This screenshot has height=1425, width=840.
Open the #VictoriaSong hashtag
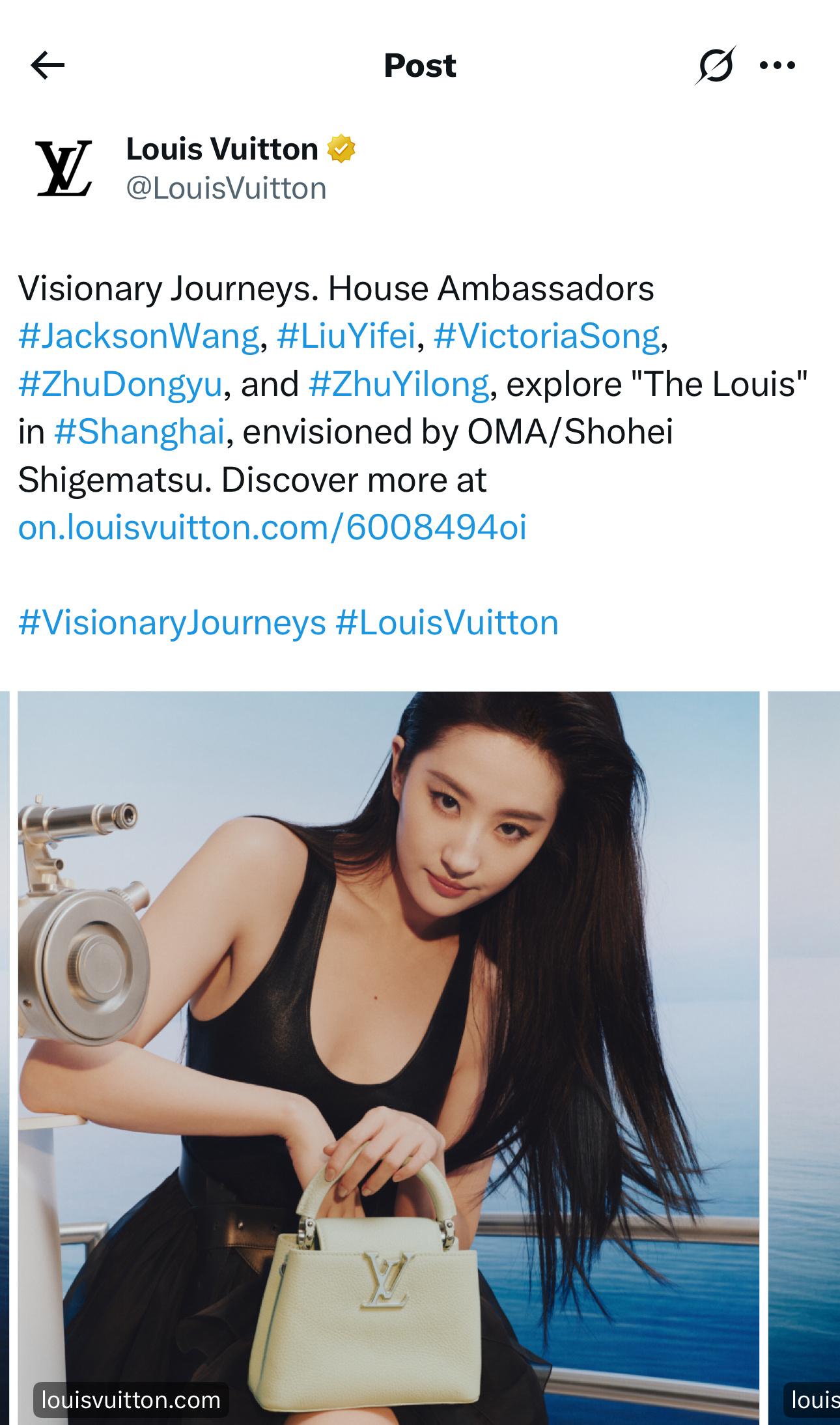547,337
